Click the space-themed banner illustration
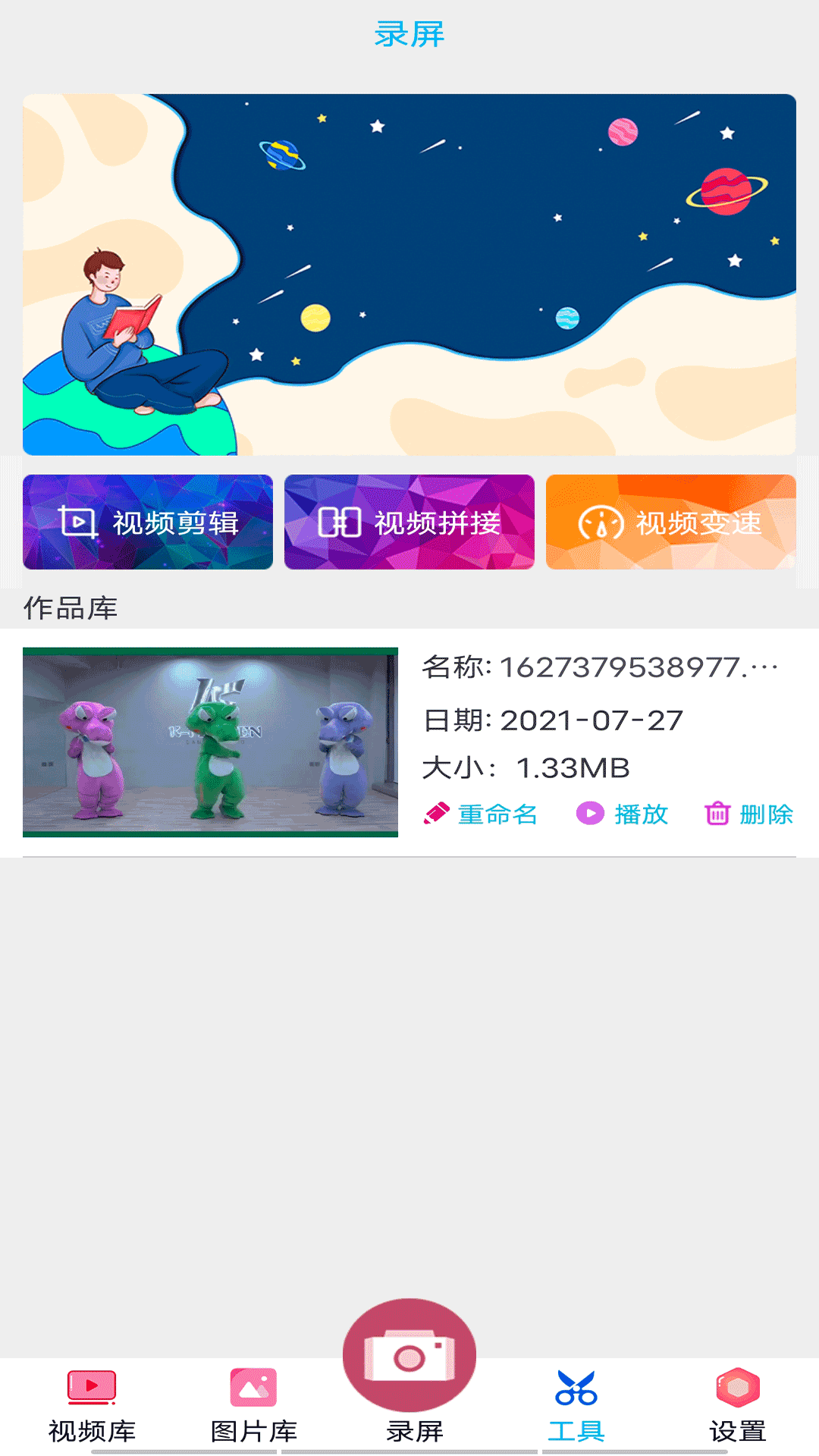 click(409, 273)
